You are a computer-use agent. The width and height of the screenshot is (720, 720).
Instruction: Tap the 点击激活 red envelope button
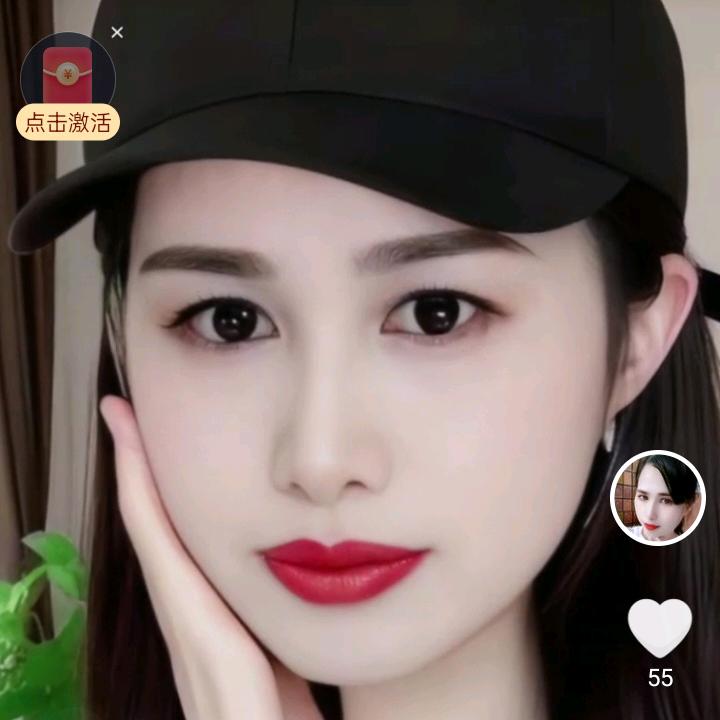point(68,122)
